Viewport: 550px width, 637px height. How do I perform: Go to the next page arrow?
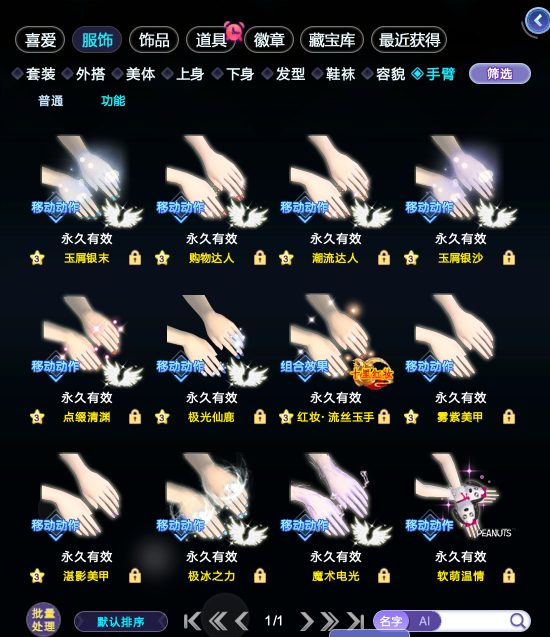[307, 621]
